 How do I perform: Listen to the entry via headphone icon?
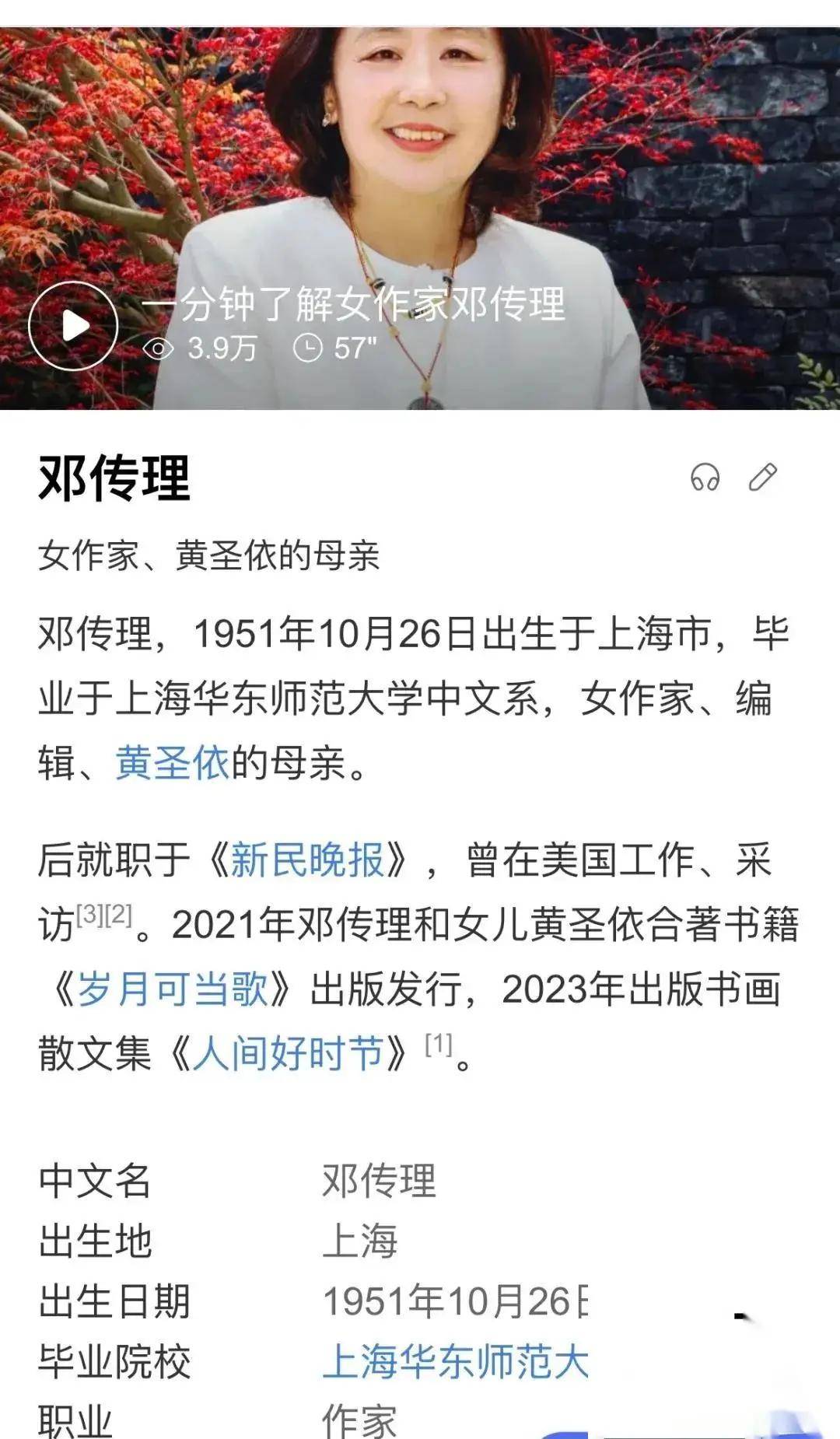pyautogui.click(x=705, y=477)
